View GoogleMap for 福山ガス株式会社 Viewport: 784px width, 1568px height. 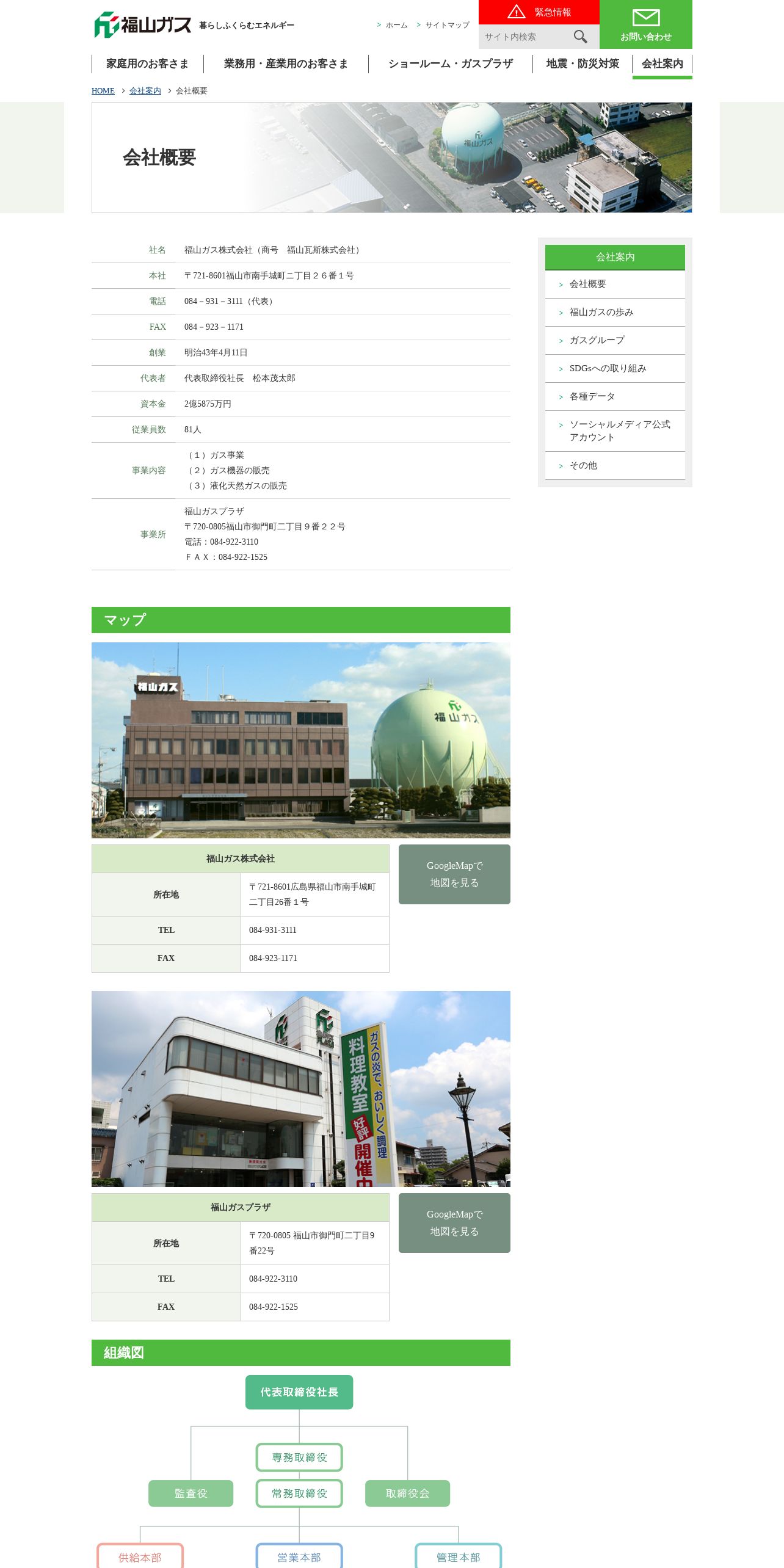454,874
